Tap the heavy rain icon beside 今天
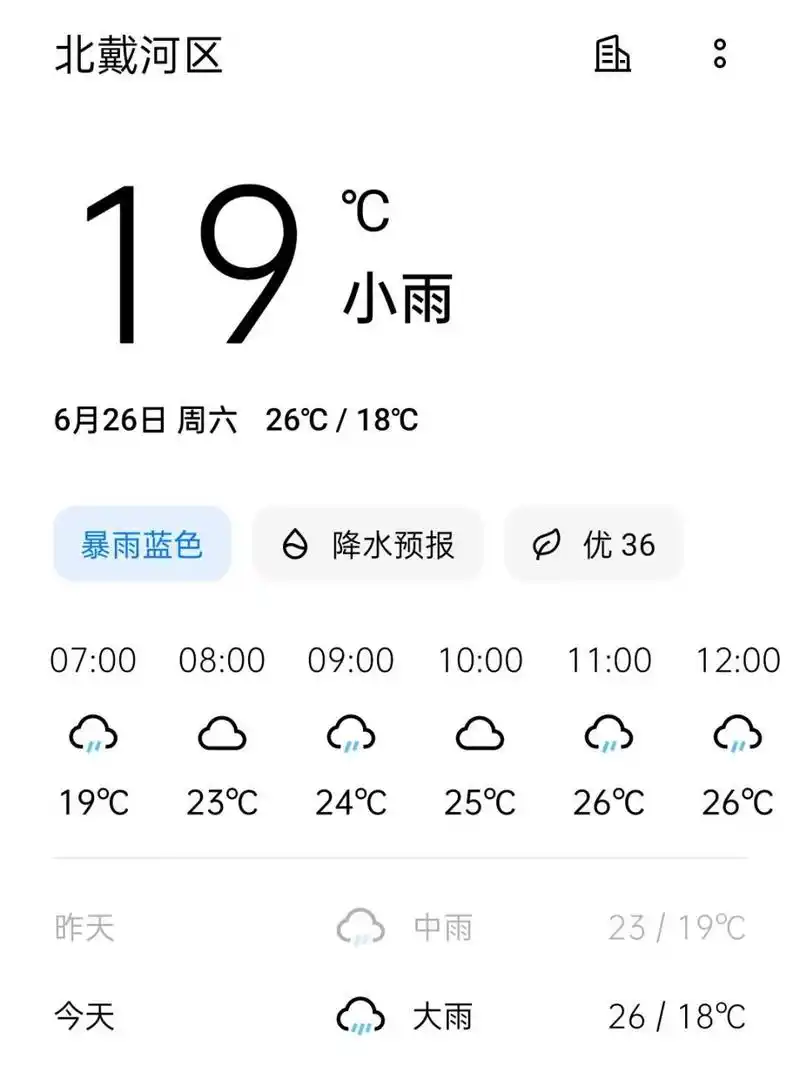This screenshot has width=800, height=1066. tap(360, 1017)
